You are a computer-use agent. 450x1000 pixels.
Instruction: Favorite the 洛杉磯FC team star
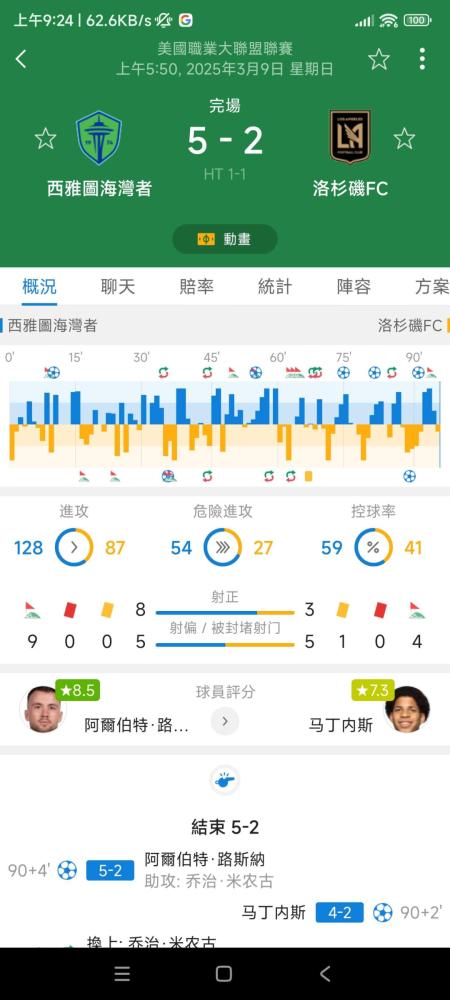[x=404, y=138]
